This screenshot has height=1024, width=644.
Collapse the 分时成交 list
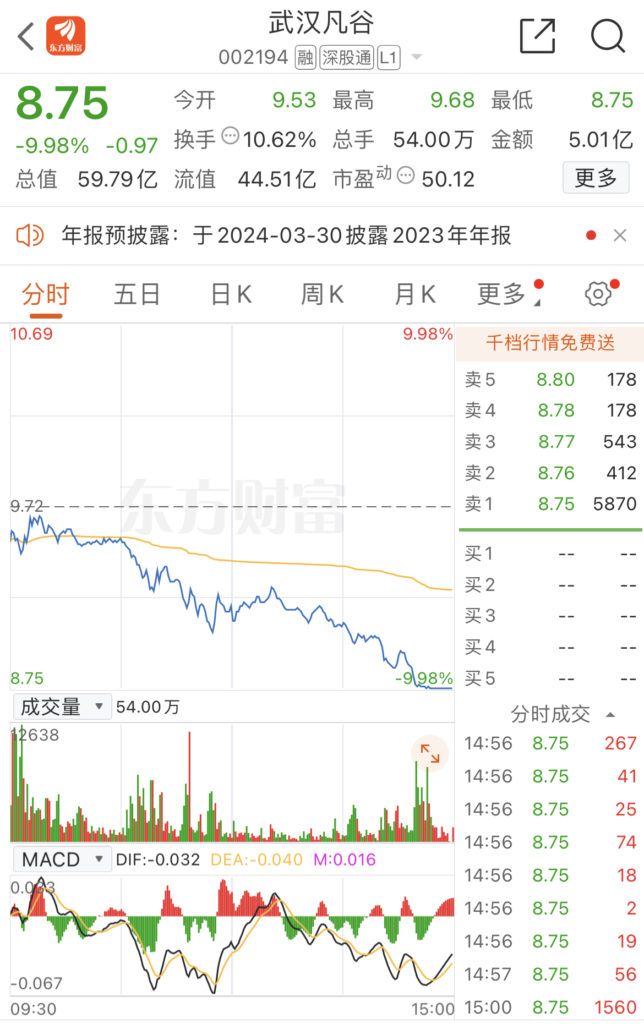[x=610, y=714]
